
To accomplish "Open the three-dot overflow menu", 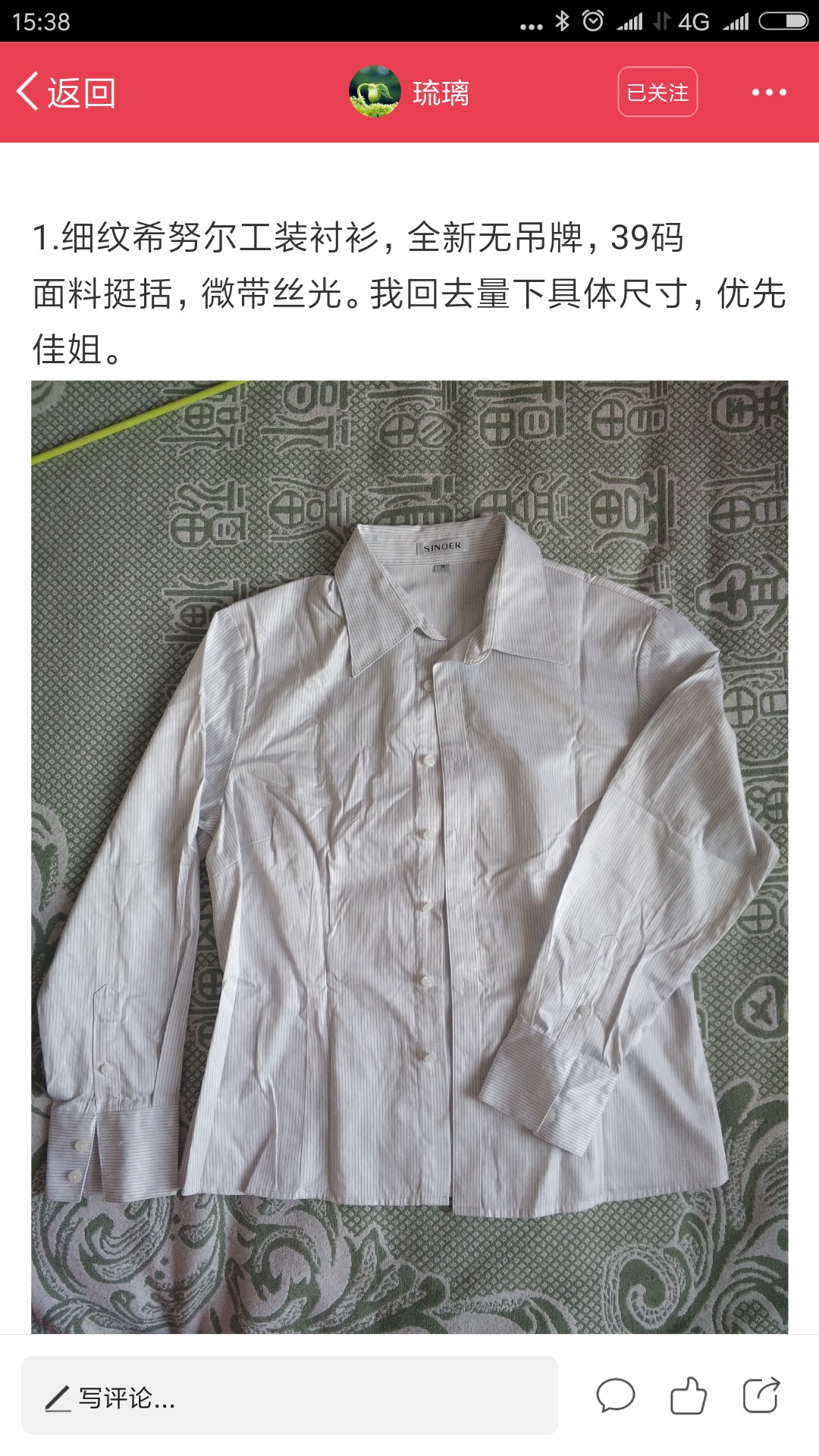I will [x=769, y=93].
